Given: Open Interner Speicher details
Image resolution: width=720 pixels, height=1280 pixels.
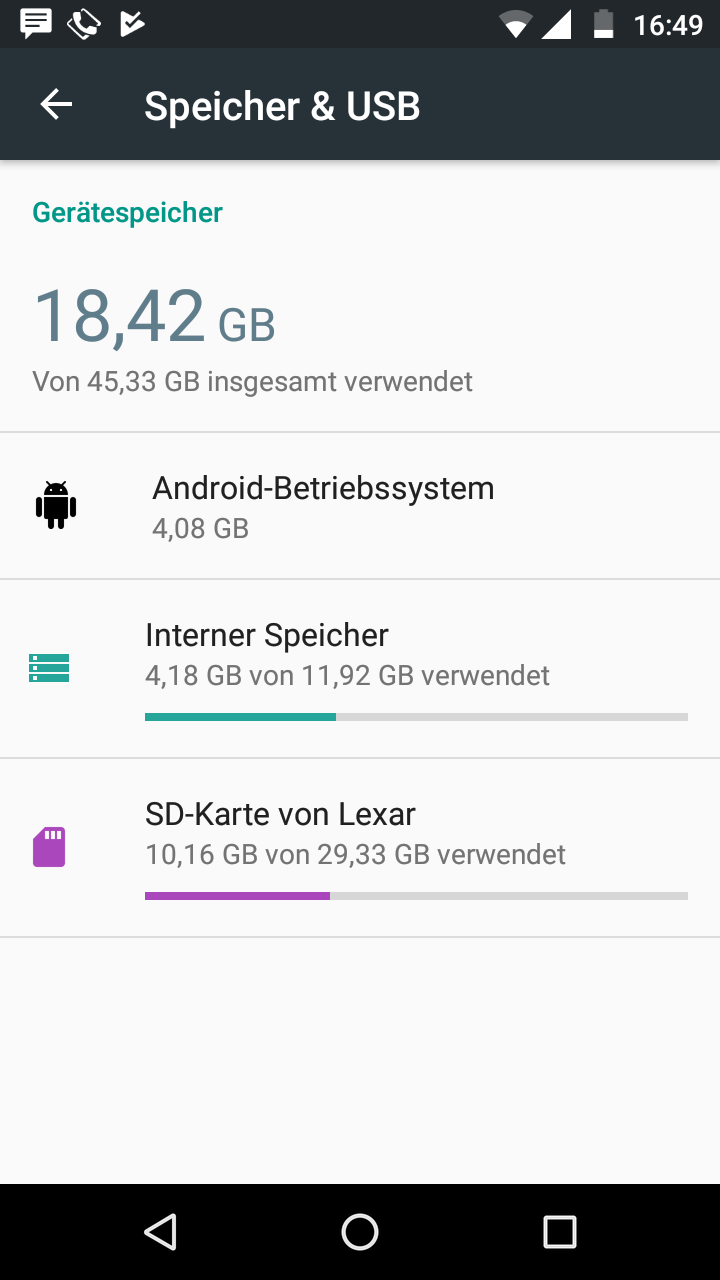Looking at the screenshot, I should [x=360, y=669].
